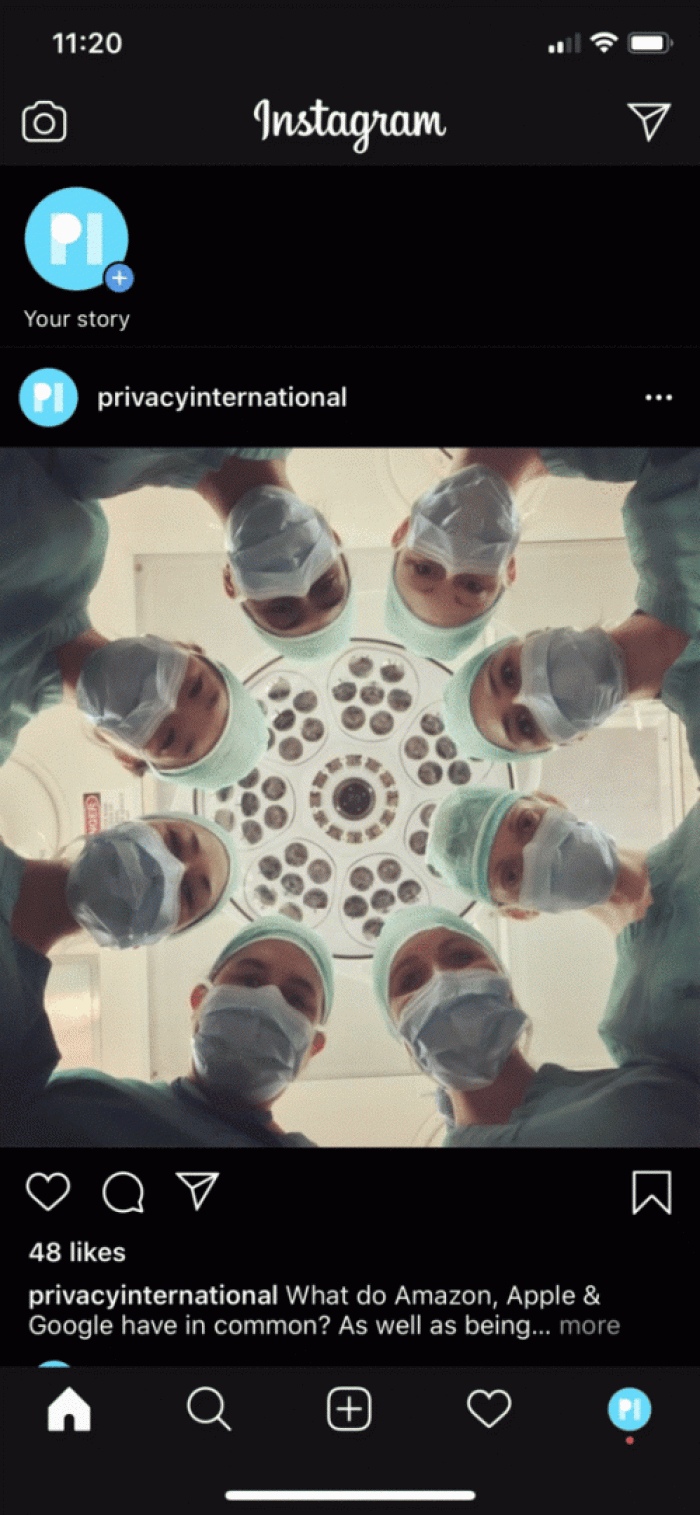Open direct messages paper plane
This screenshot has width=700, height=1515.
pos(649,122)
